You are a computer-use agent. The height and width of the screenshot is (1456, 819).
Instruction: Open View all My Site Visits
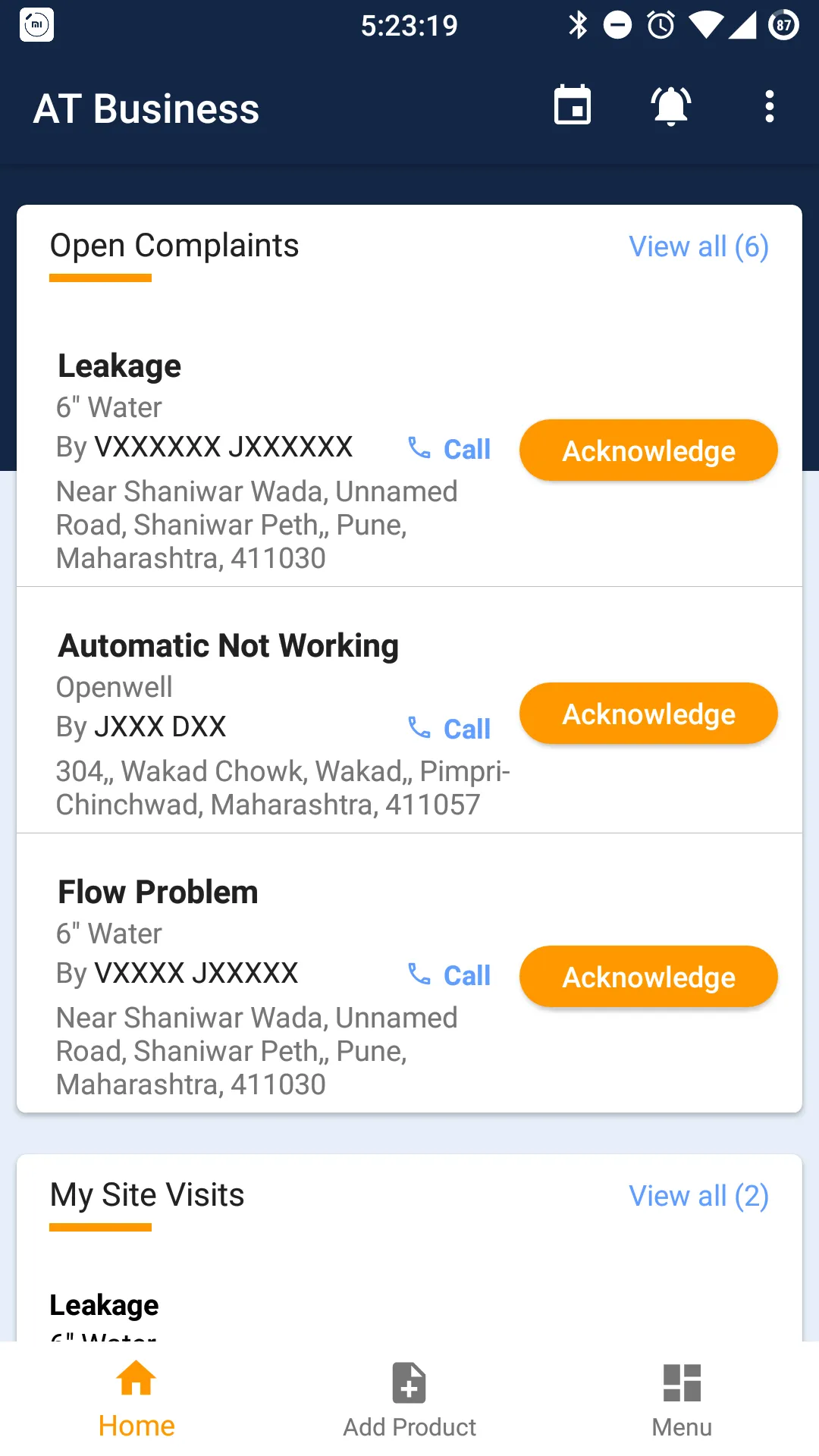pyautogui.click(x=698, y=1195)
